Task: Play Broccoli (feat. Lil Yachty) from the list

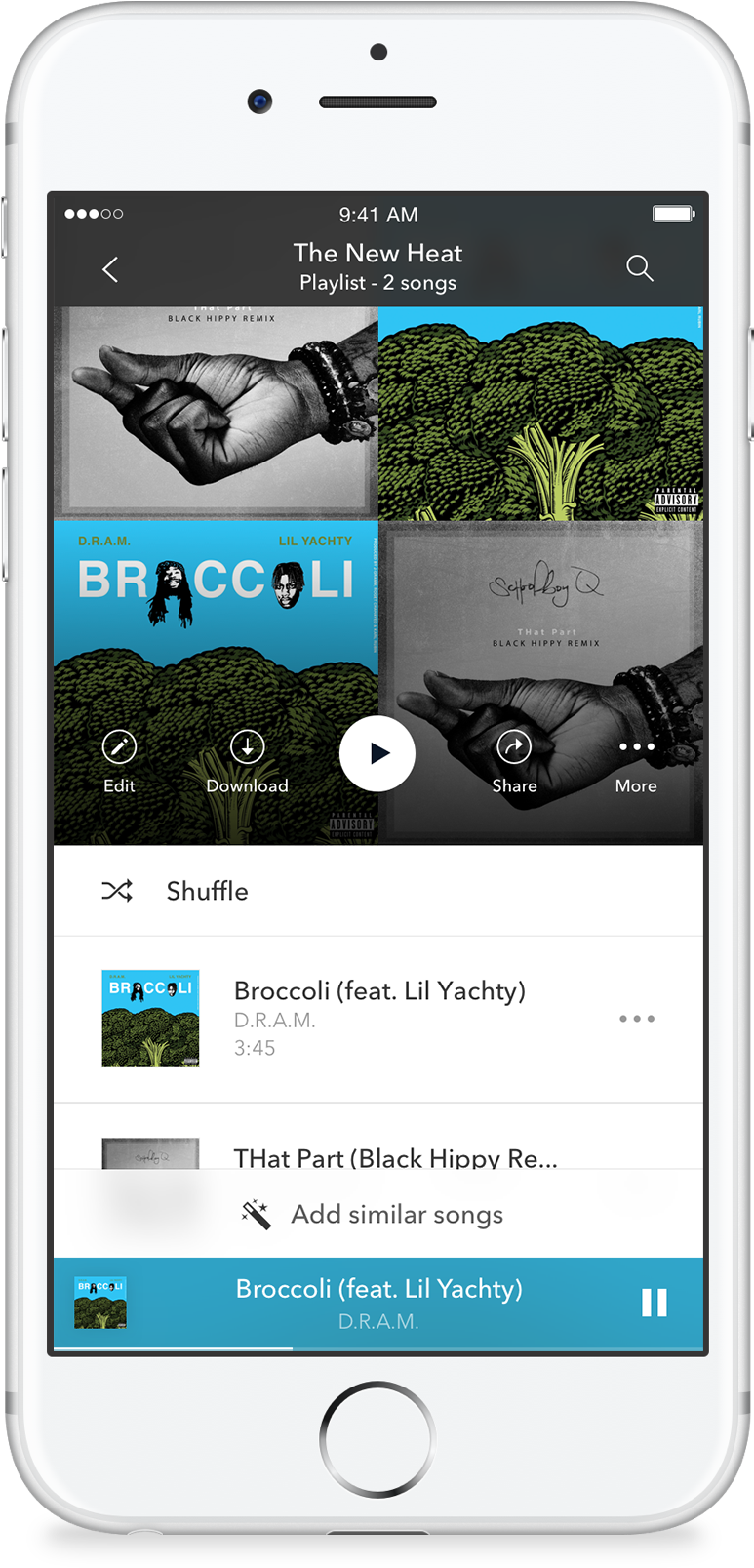Action: 378,1017
